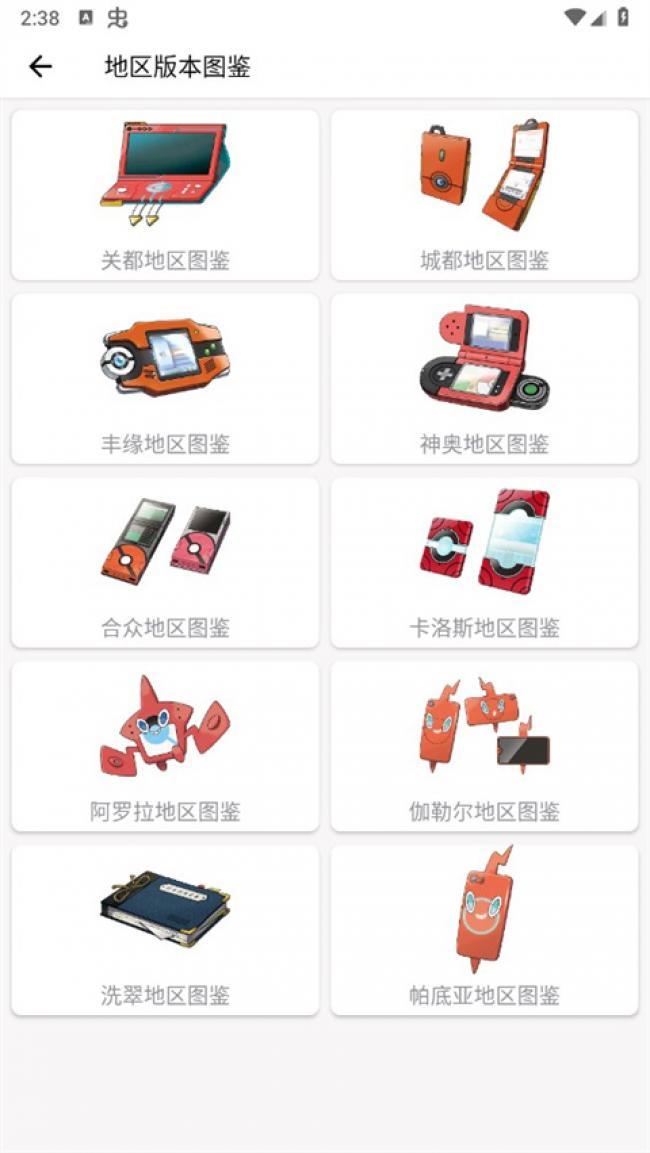Tap the 卡洛斯地区图鉴 card
650x1153 pixels.
[x=484, y=563]
